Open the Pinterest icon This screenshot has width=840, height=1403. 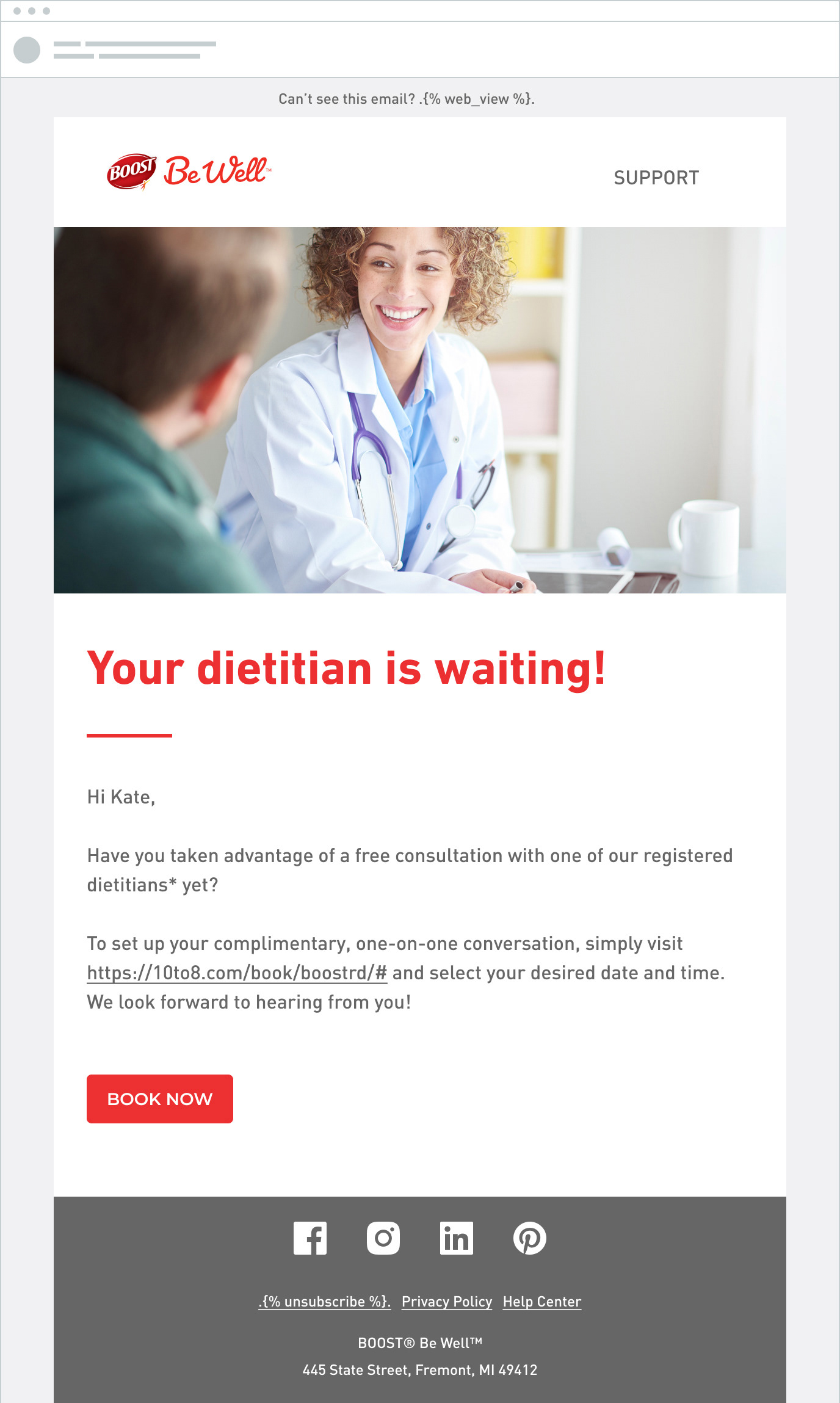(x=530, y=1238)
